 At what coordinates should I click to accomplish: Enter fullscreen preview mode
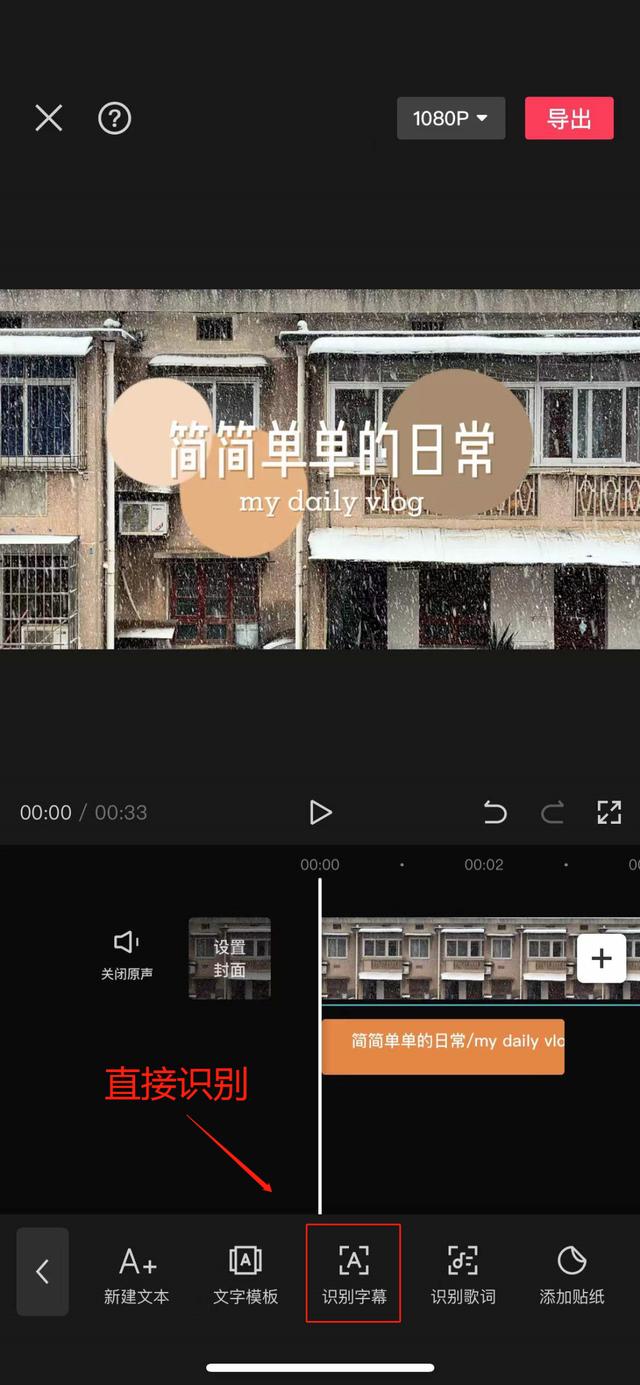tap(609, 812)
